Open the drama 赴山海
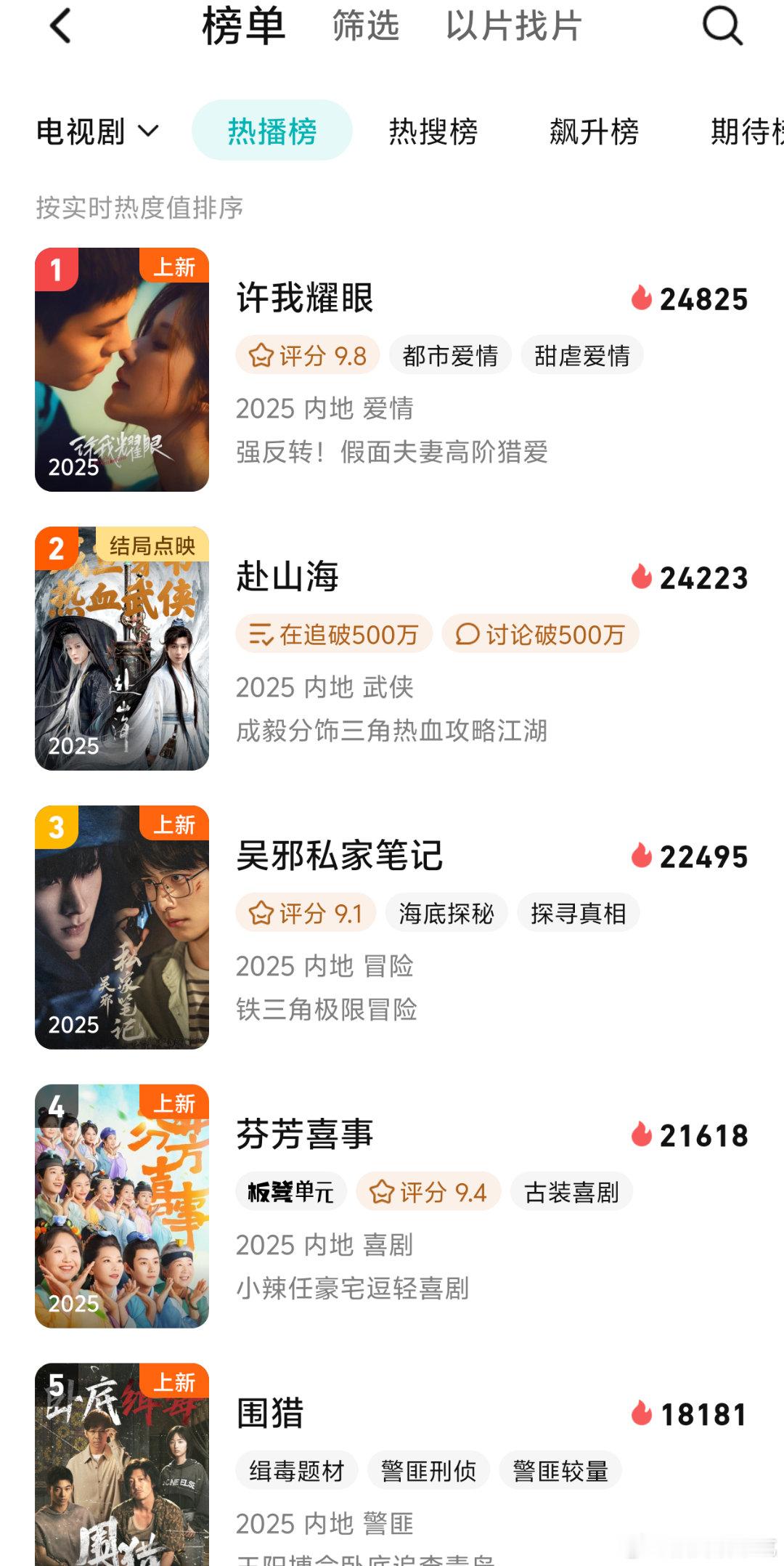Viewport: 784px width, 1566px height. pyautogui.click(x=288, y=577)
